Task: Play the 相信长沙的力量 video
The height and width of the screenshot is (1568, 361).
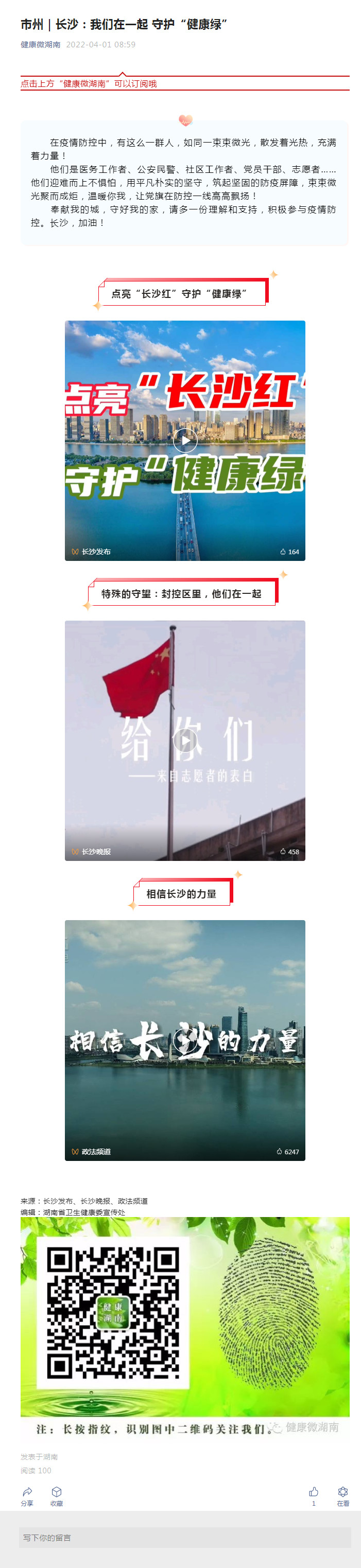Action: [x=185, y=1040]
